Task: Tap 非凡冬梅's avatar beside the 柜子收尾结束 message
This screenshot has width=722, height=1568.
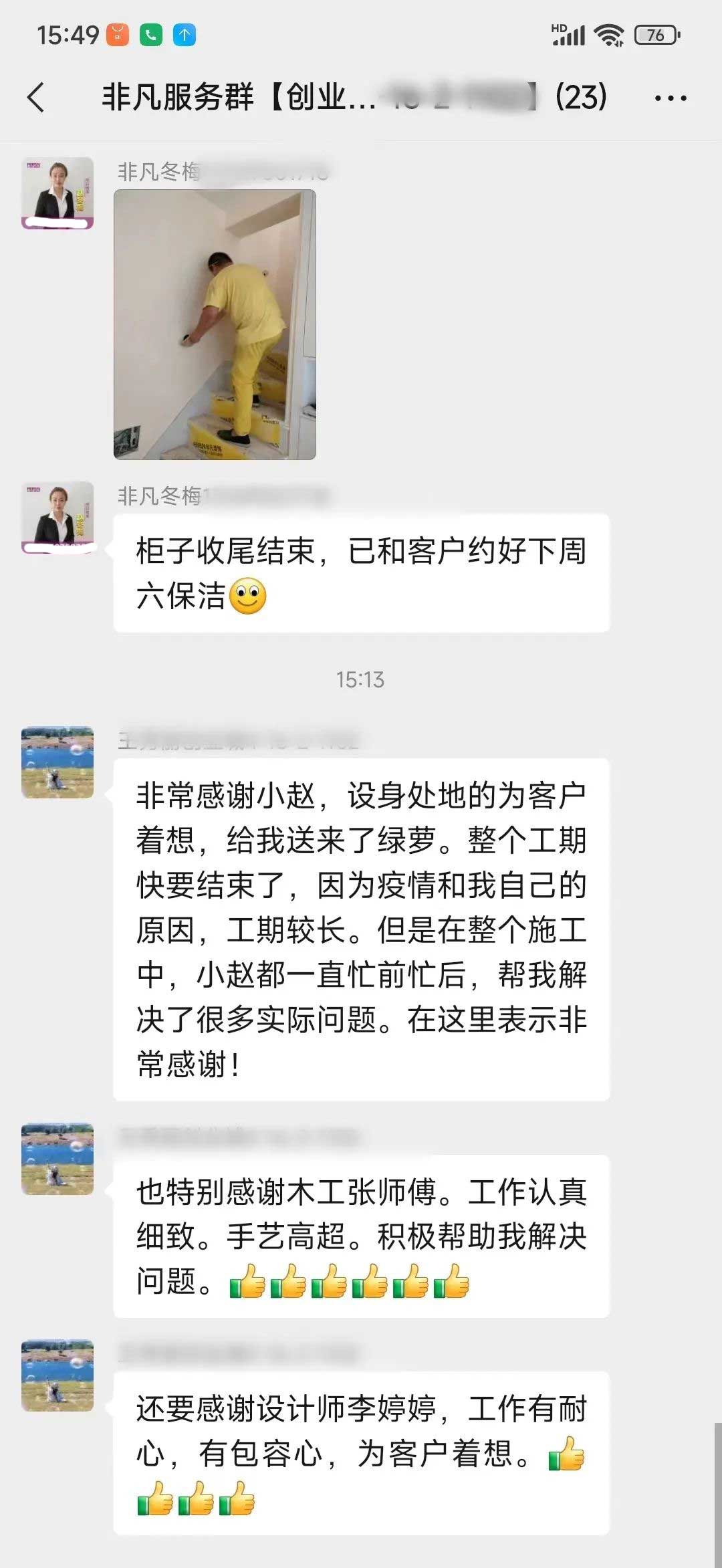Action: 57,517
